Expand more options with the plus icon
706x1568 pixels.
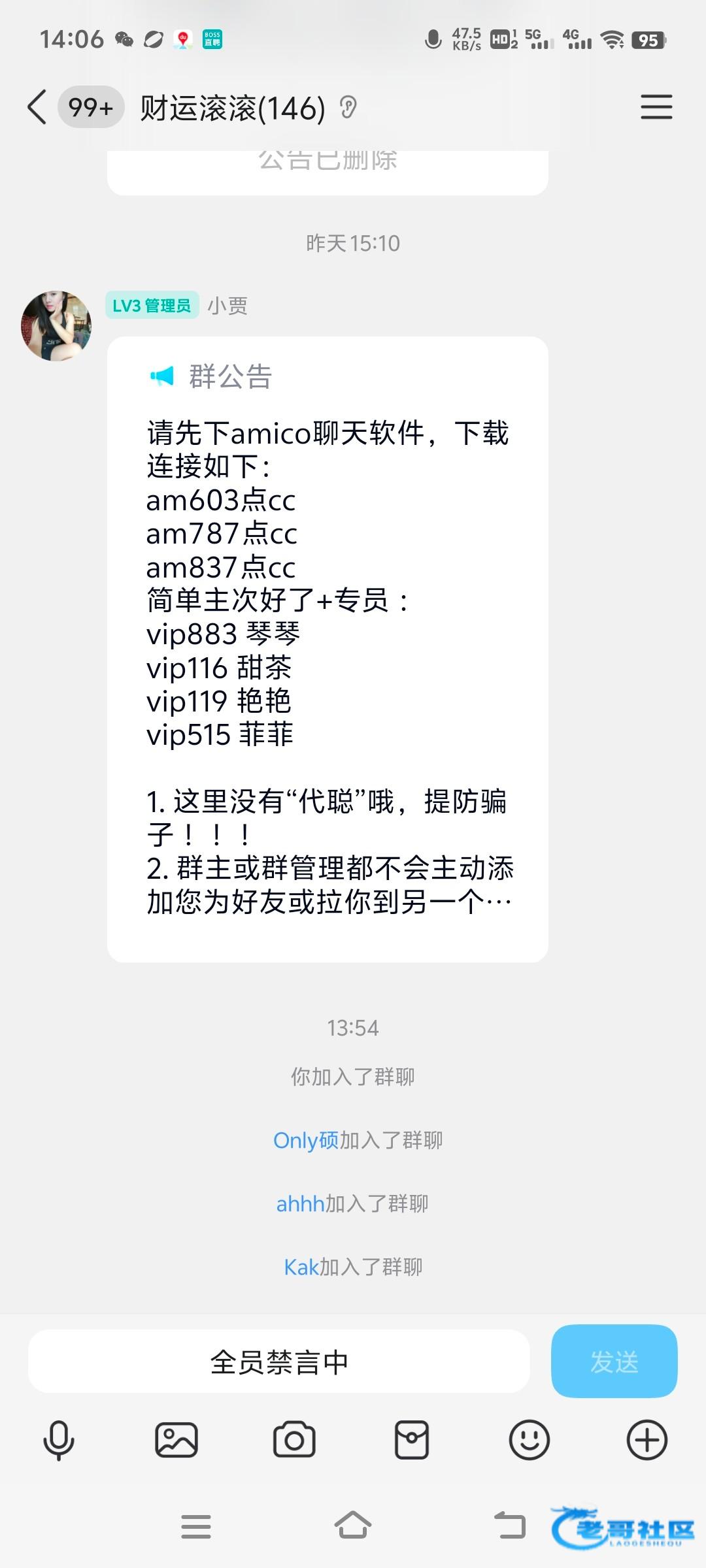click(647, 1441)
